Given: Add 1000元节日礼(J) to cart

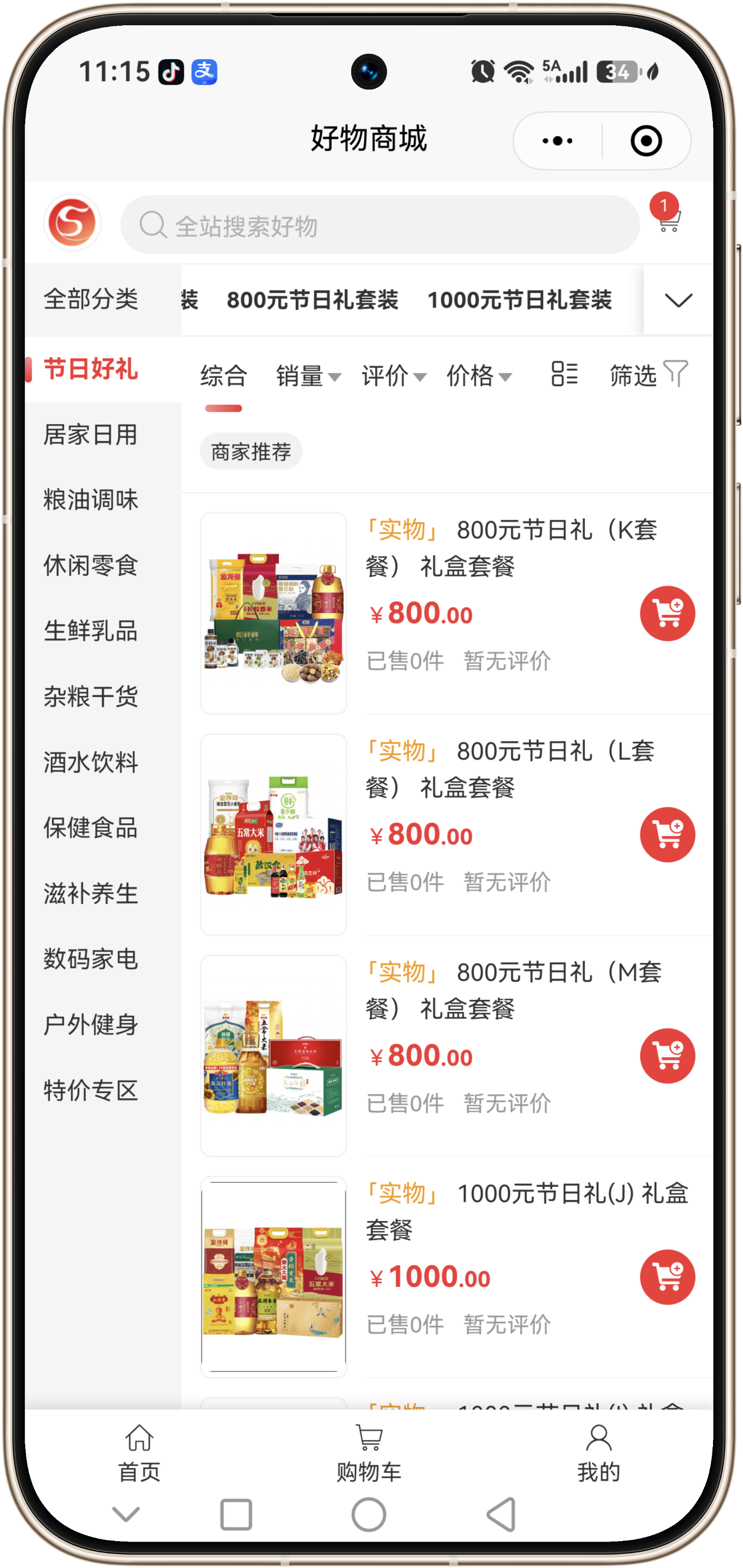Looking at the screenshot, I should tap(667, 1277).
